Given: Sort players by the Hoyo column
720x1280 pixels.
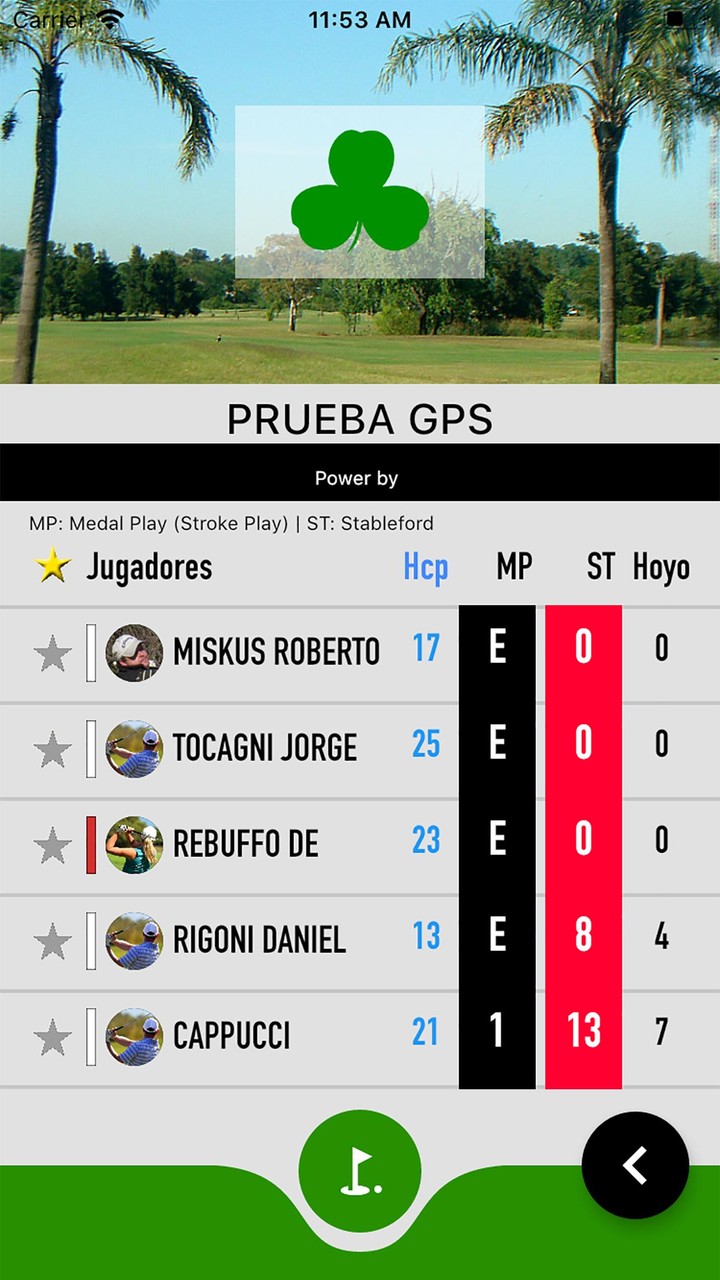Looking at the screenshot, I should pos(662,567).
